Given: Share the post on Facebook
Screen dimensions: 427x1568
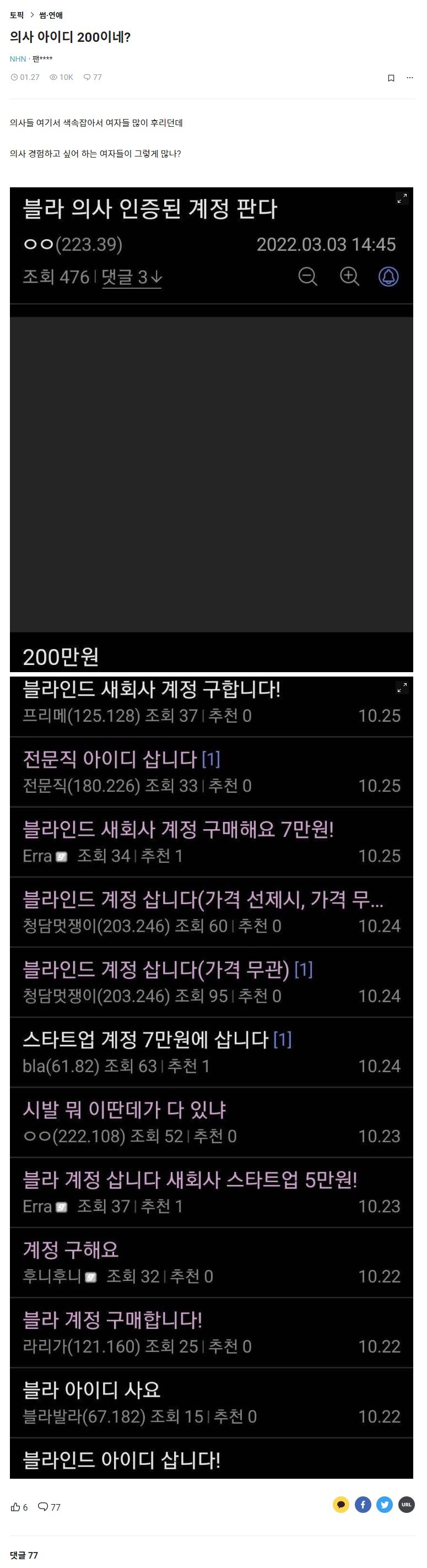Looking at the screenshot, I should [x=363, y=1504].
